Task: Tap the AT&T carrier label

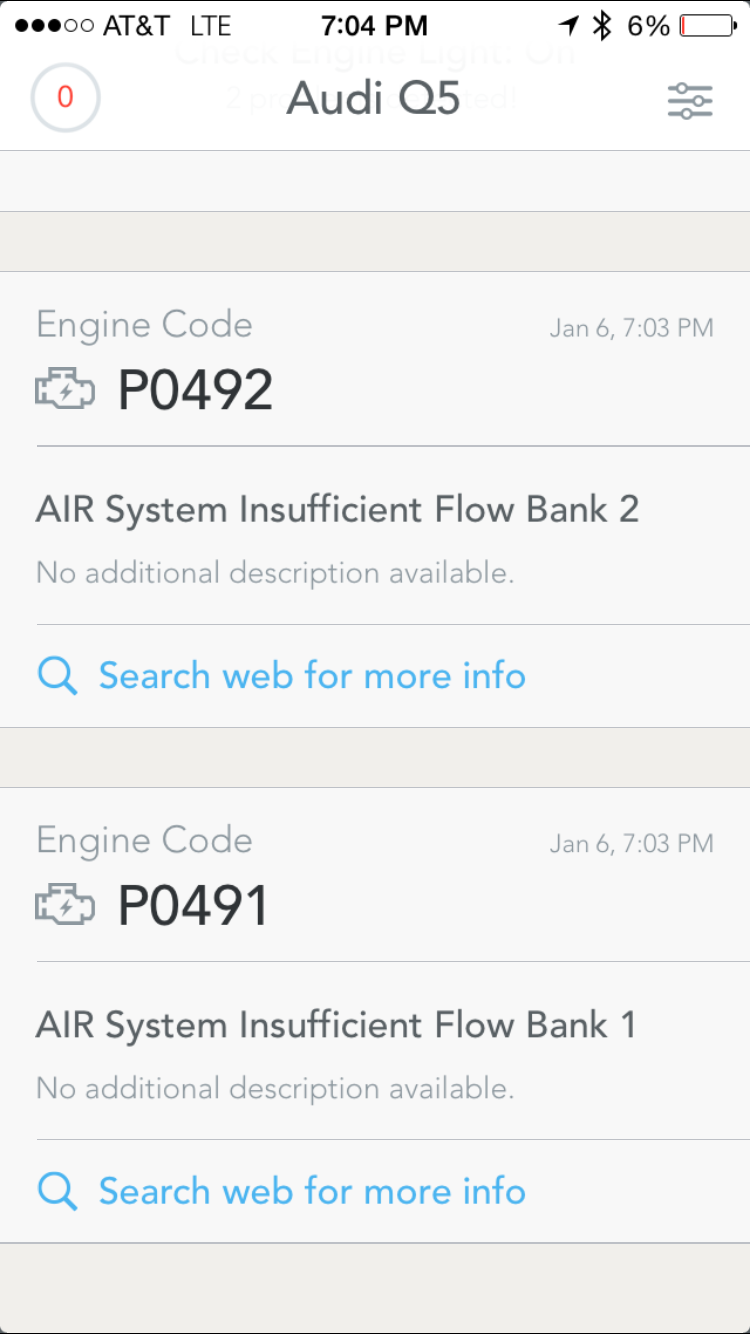Action: (x=133, y=24)
